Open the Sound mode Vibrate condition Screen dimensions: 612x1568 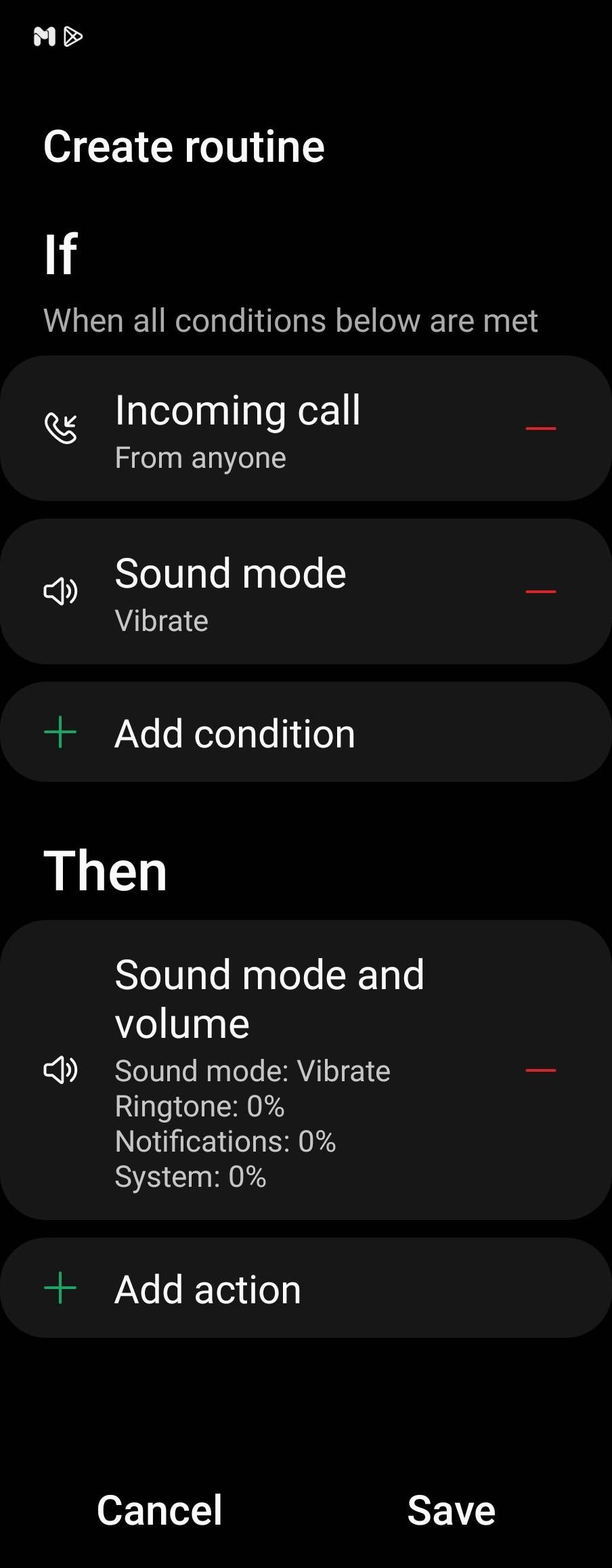[x=271, y=592]
